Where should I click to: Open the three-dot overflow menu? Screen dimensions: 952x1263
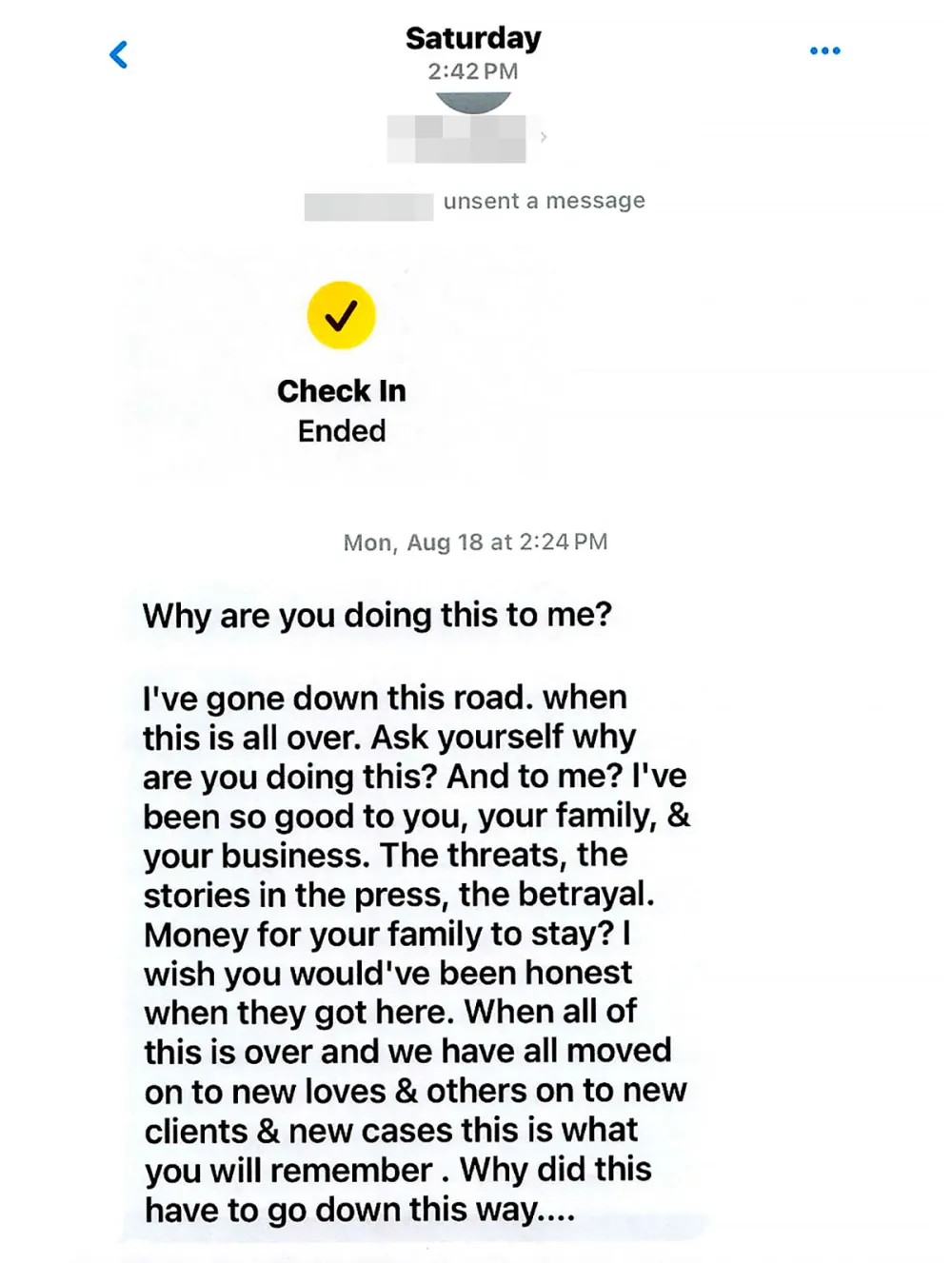pos(824,50)
